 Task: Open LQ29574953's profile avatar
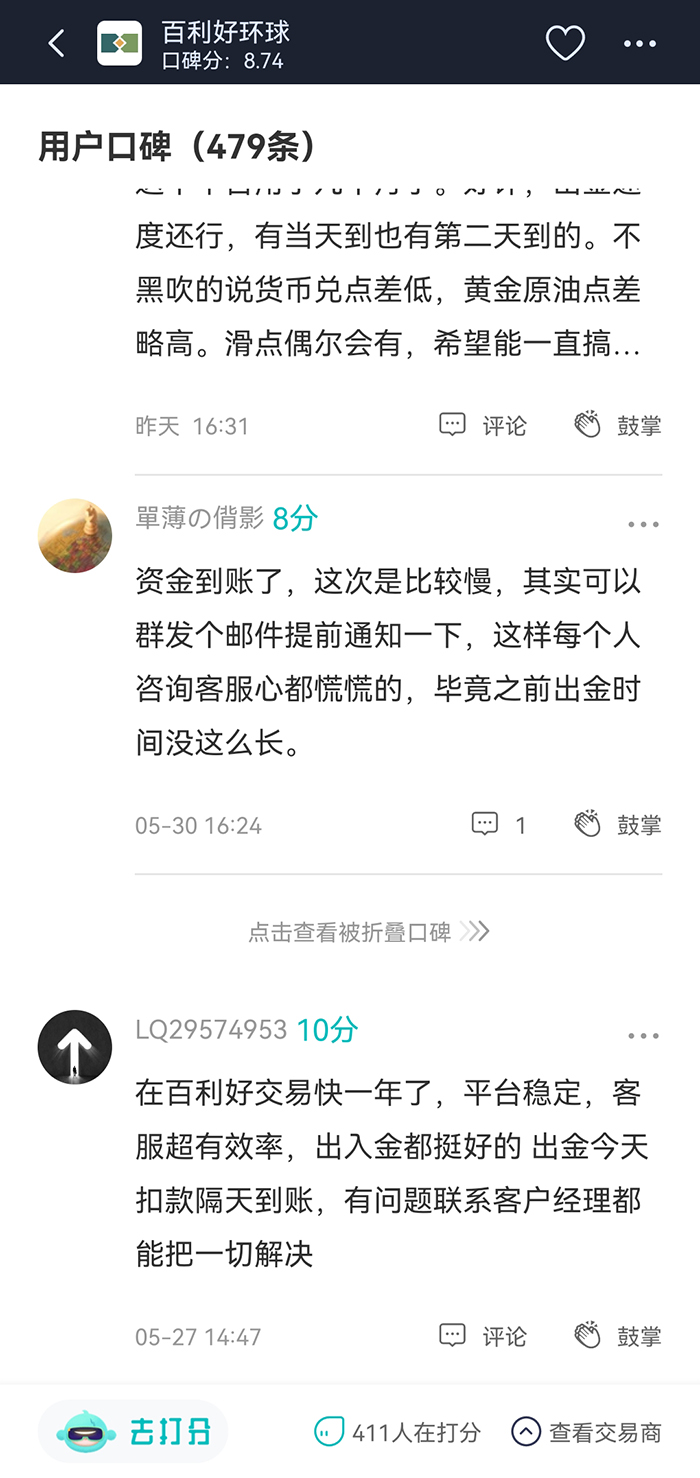pyautogui.click(x=75, y=1047)
